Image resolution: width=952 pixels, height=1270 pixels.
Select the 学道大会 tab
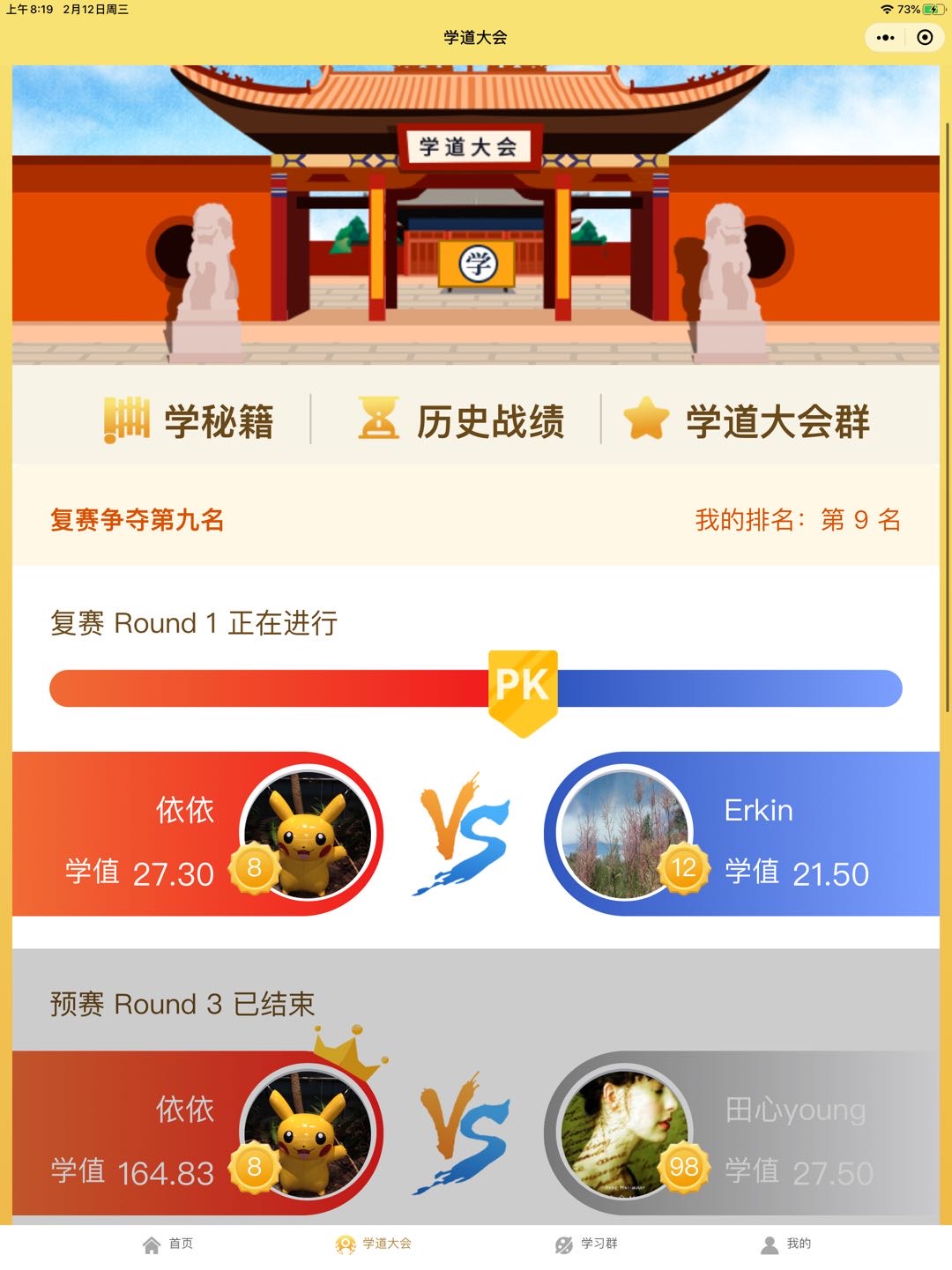374,1244
